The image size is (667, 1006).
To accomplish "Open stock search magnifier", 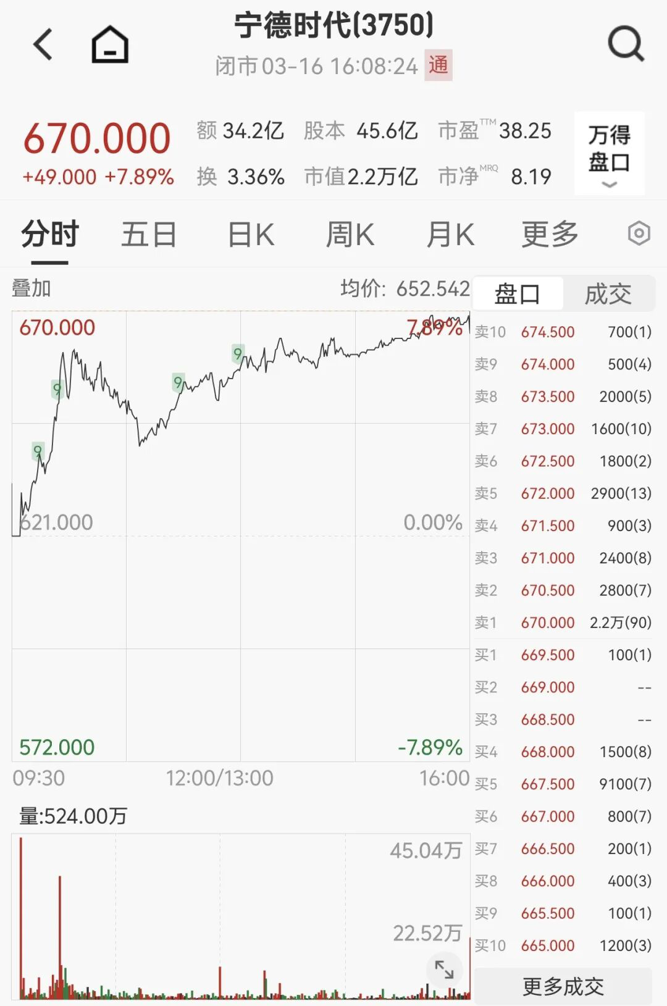I will click(x=626, y=44).
